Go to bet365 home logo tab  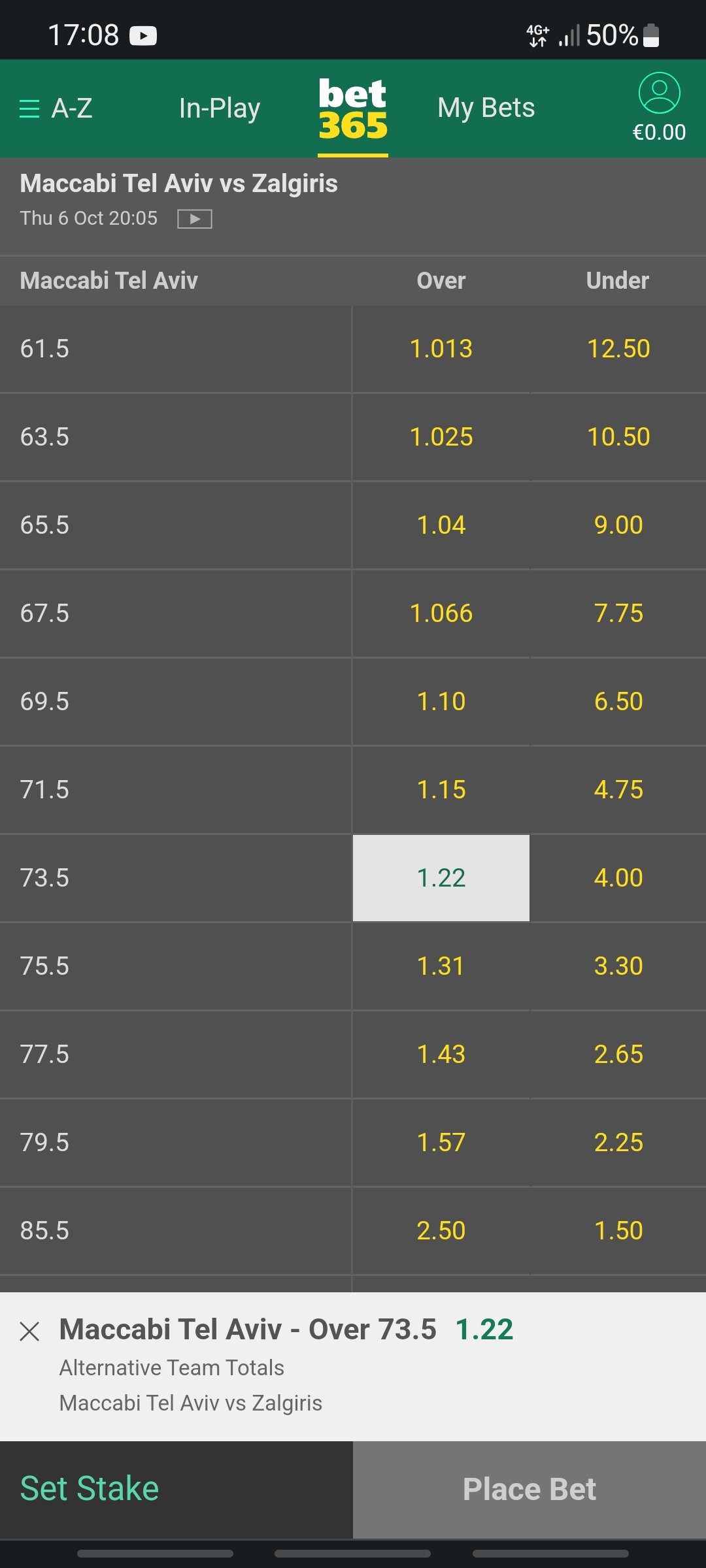click(x=352, y=109)
